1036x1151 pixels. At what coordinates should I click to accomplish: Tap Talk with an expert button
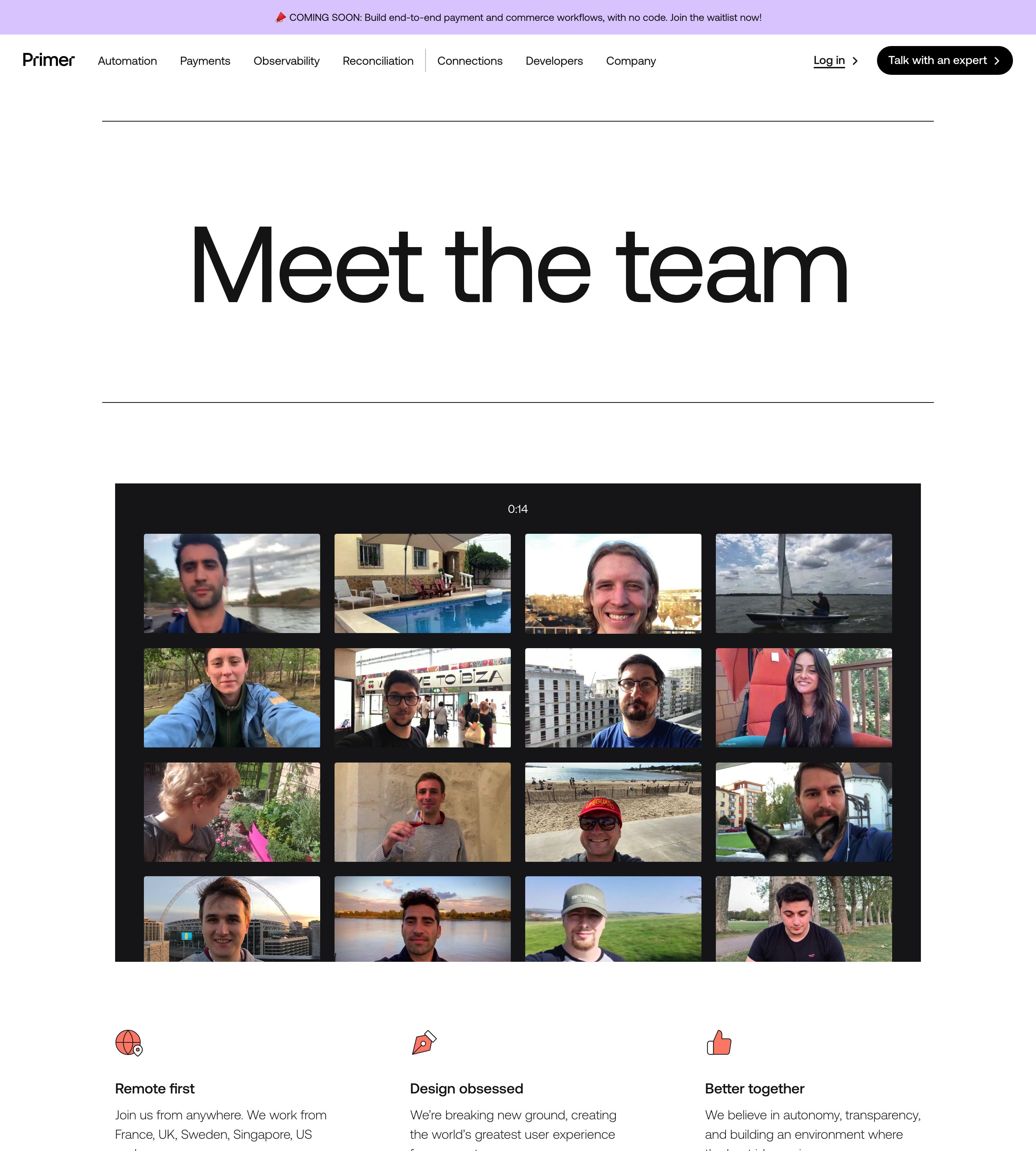pyautogui.click(x=944, y=60)
